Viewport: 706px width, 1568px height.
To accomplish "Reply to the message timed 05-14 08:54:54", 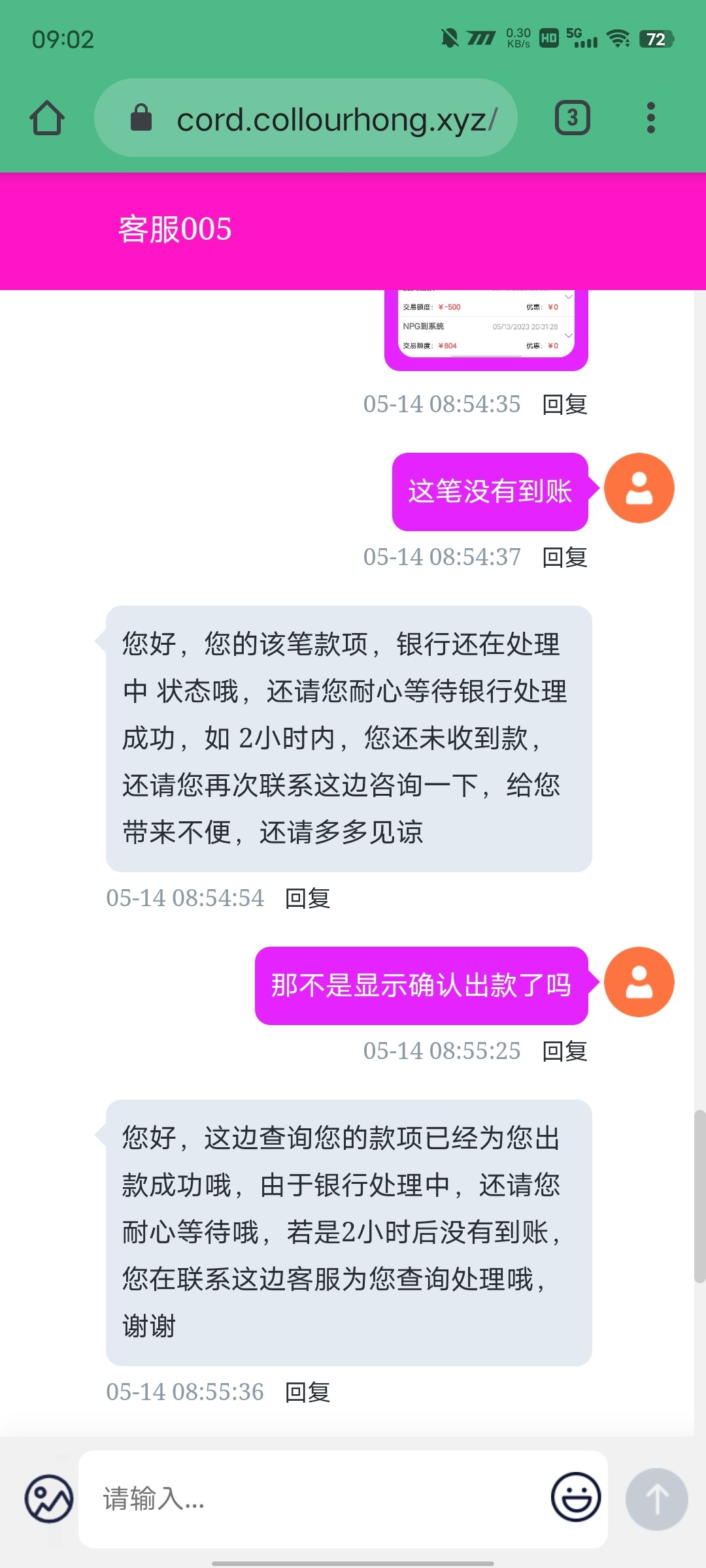I will [308, 898].
